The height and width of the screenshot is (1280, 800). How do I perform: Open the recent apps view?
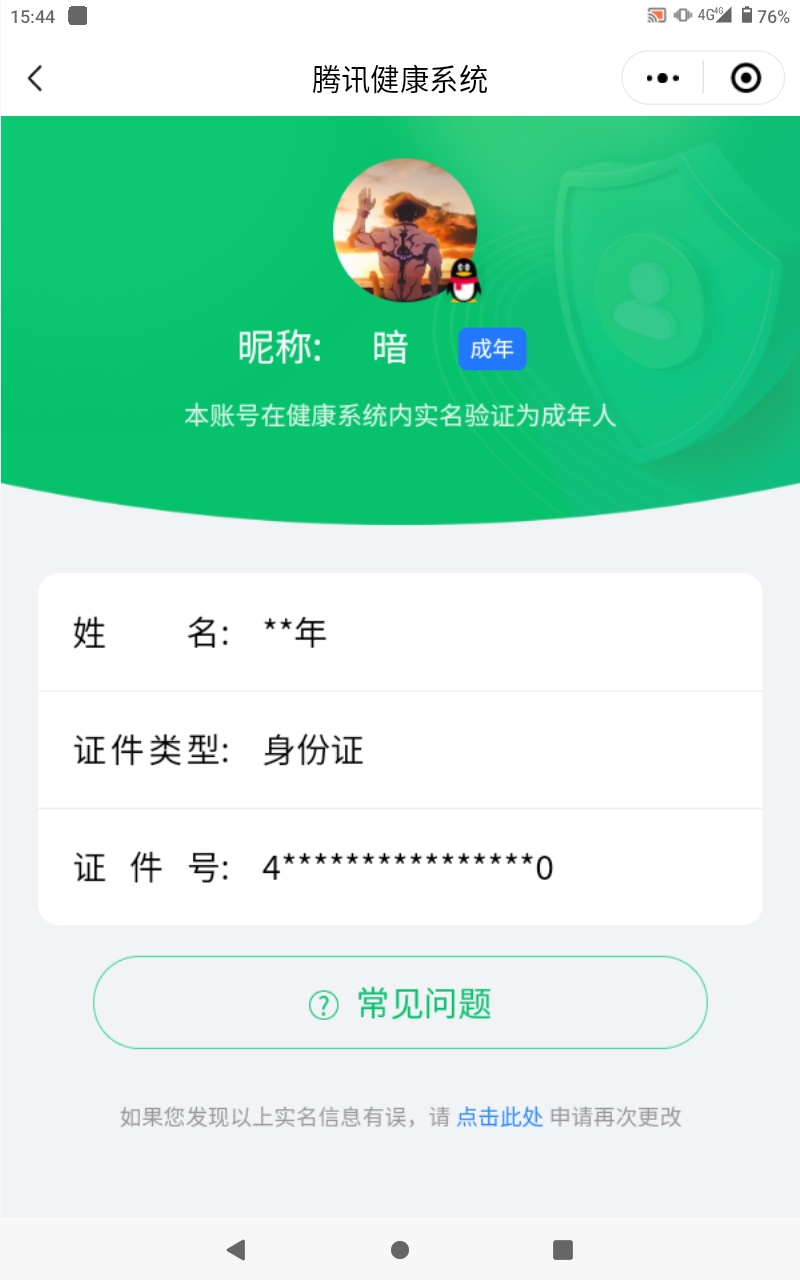tap(563, 1249)
